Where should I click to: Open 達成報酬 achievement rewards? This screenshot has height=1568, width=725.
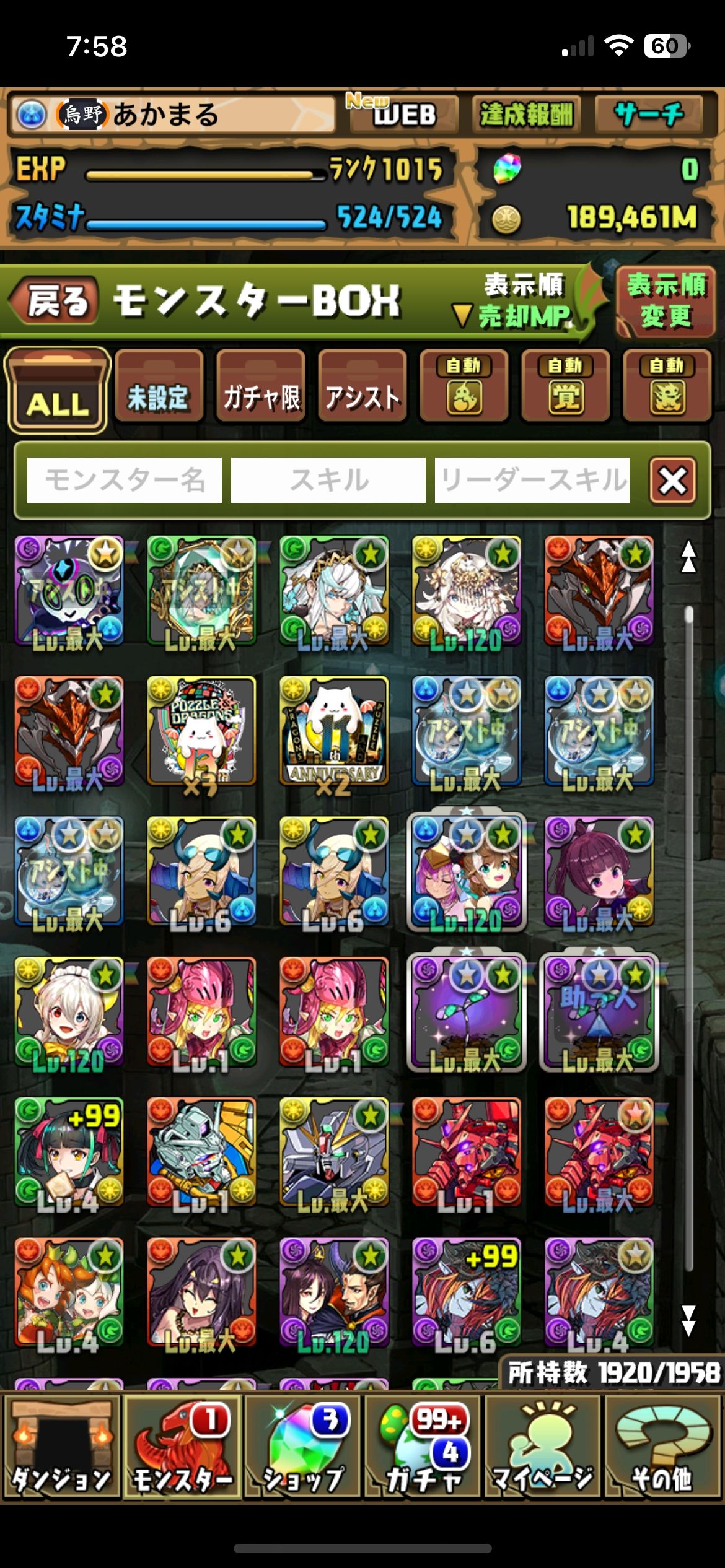tap(526, 115)
